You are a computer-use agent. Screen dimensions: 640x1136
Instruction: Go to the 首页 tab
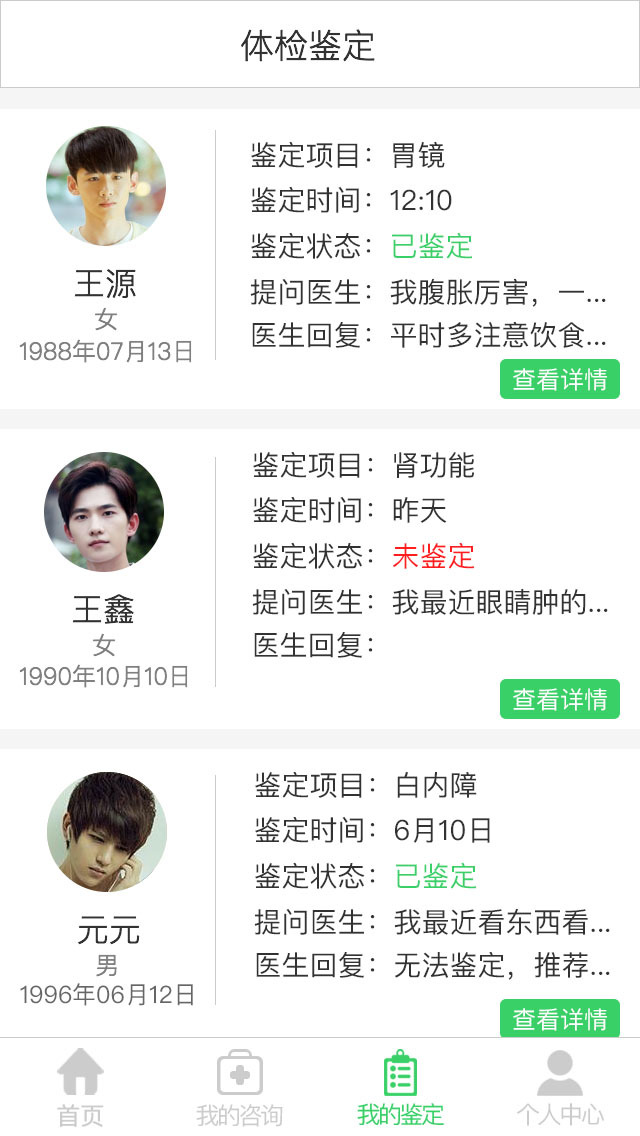pyautogui.click(x=80, y=1088)
